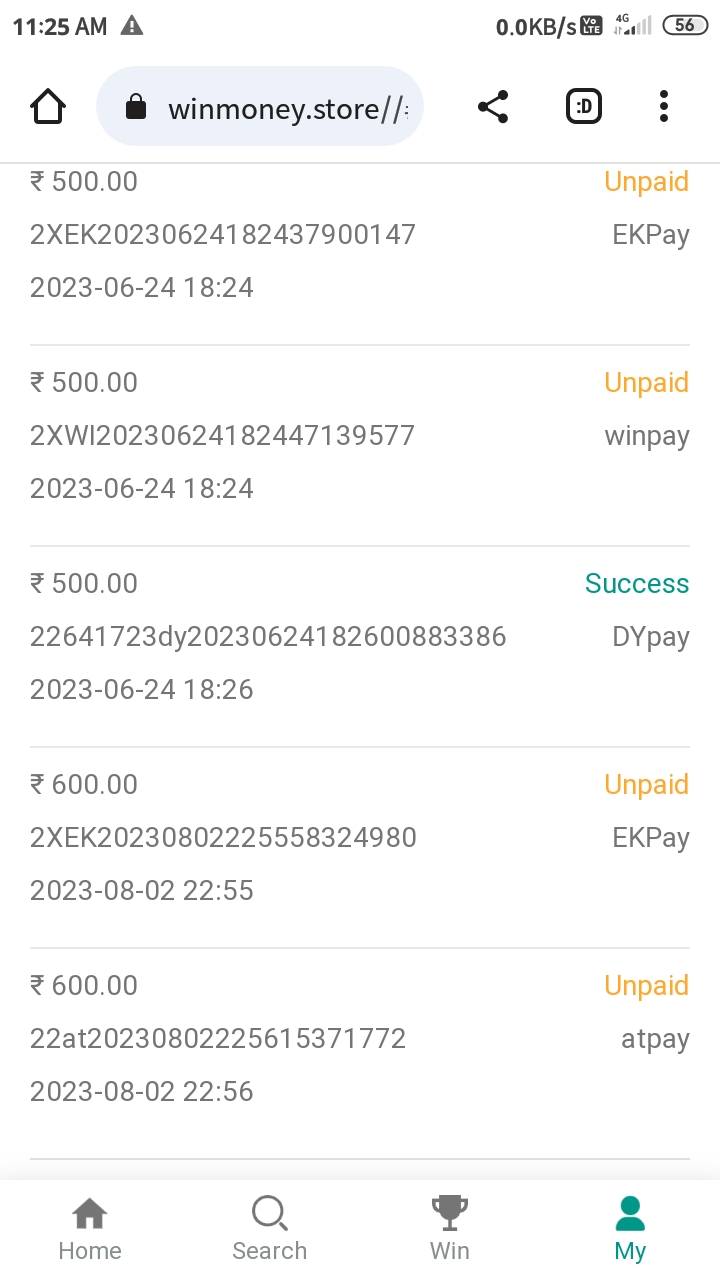Open the Win tab

click(x=450, y=1230)
